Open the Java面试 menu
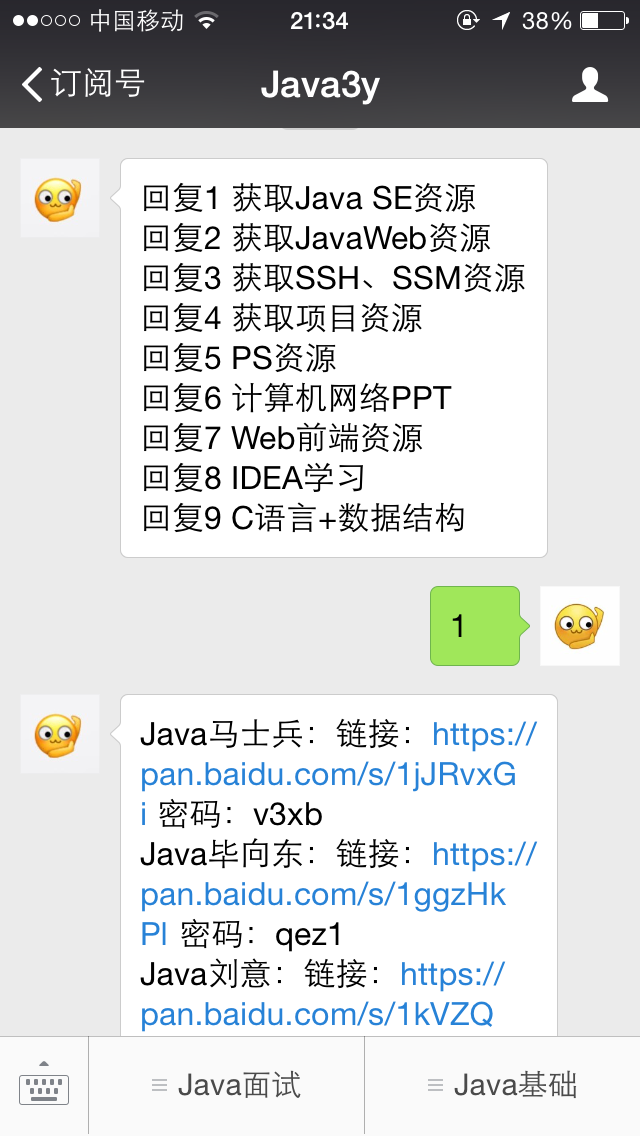Image resolution: width=640 pixels, height=1136 pixels. tap(226, 1085)
